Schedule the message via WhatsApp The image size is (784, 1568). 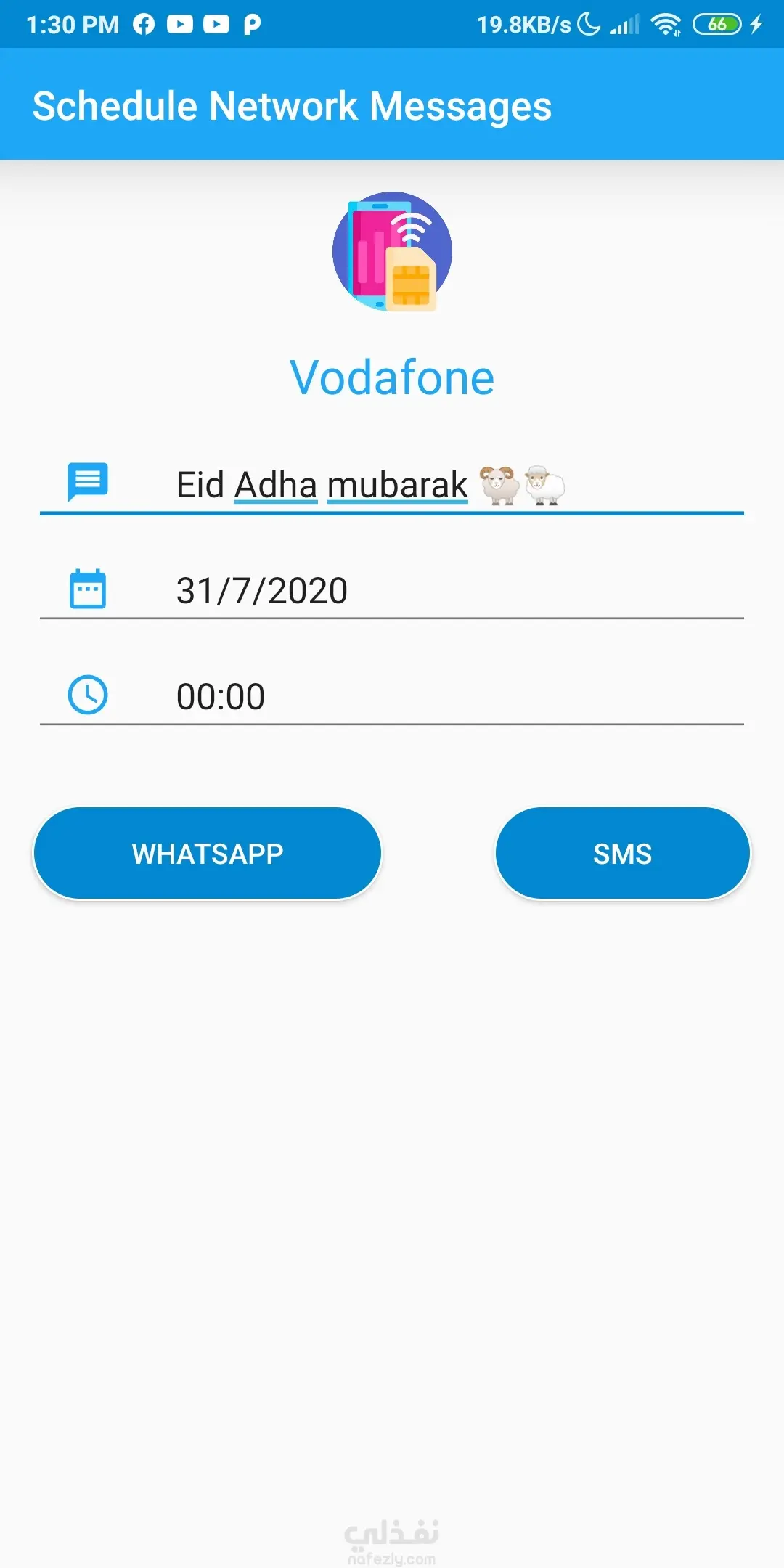tap(208, 854)
